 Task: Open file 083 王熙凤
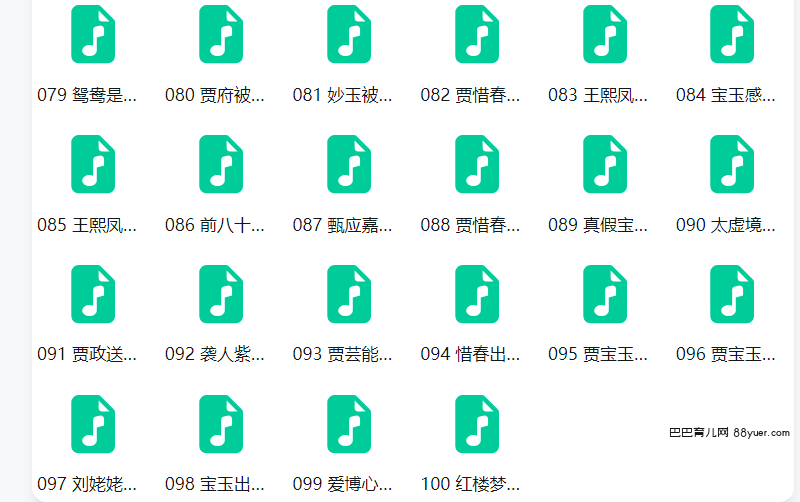click(605, 35)
